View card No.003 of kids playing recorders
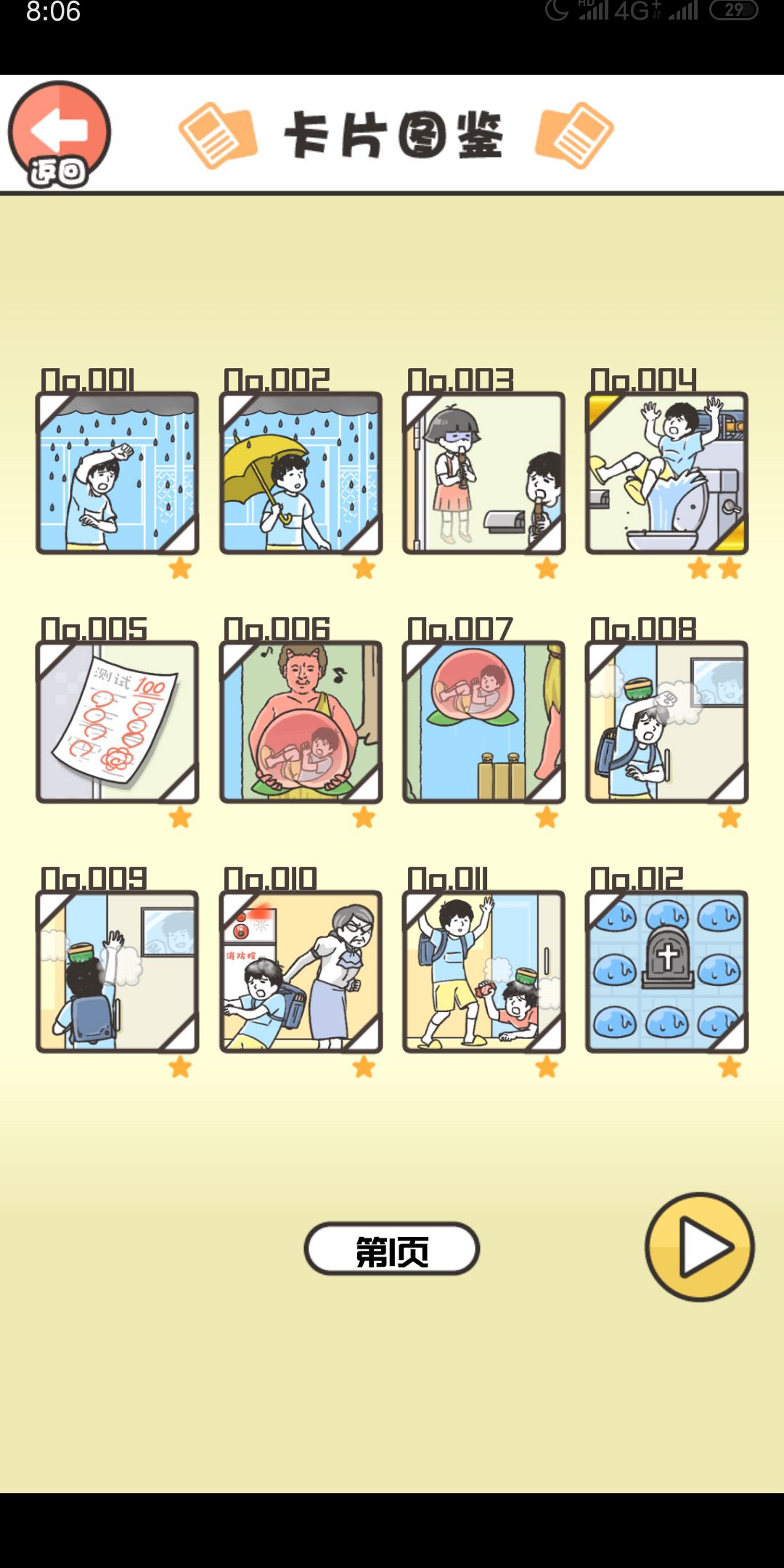This screenshot has width=784, height=1568. click(x=483, y=472)
